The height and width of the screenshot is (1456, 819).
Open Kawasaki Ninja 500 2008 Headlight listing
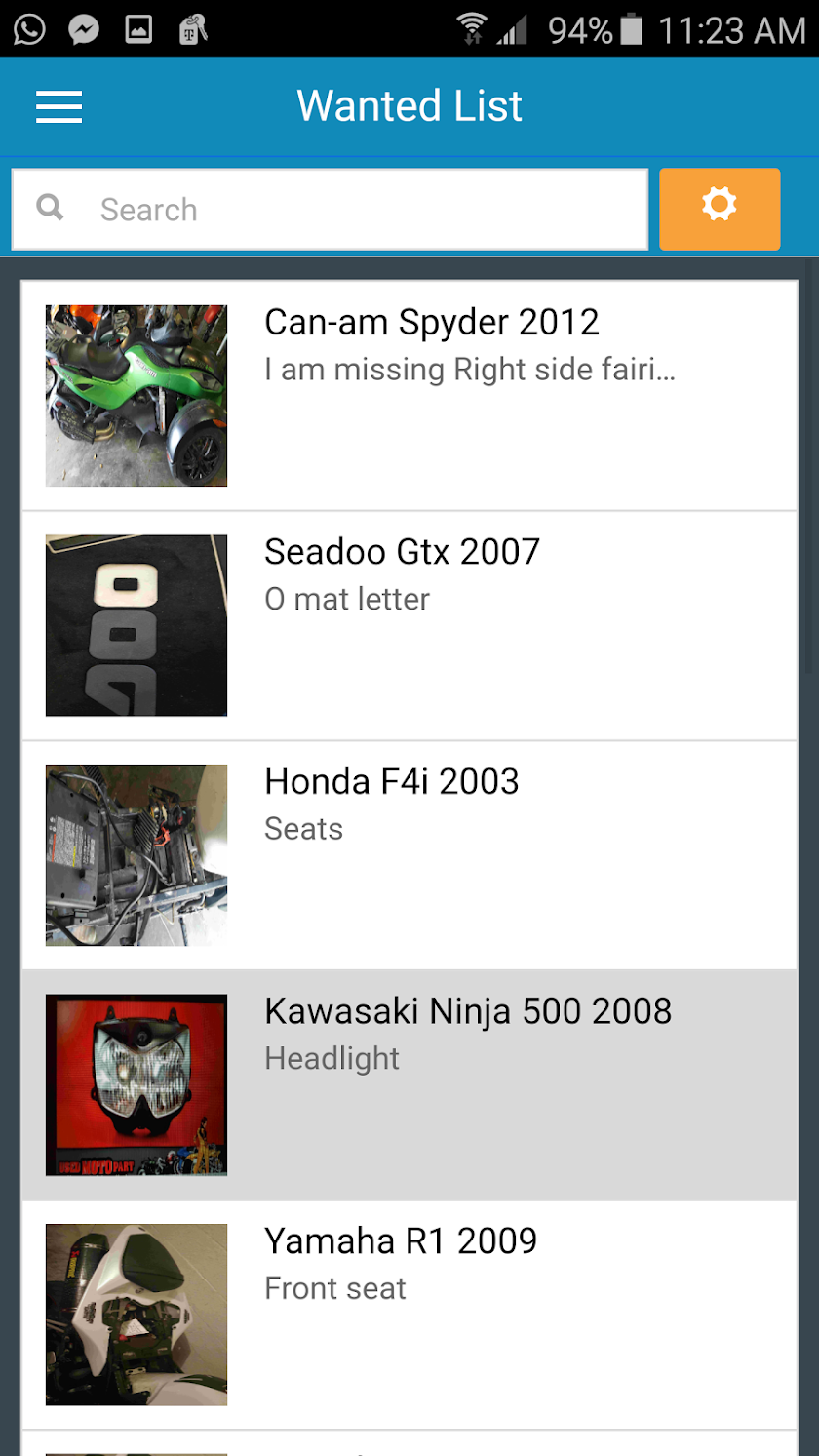[x=409, y=1084]
